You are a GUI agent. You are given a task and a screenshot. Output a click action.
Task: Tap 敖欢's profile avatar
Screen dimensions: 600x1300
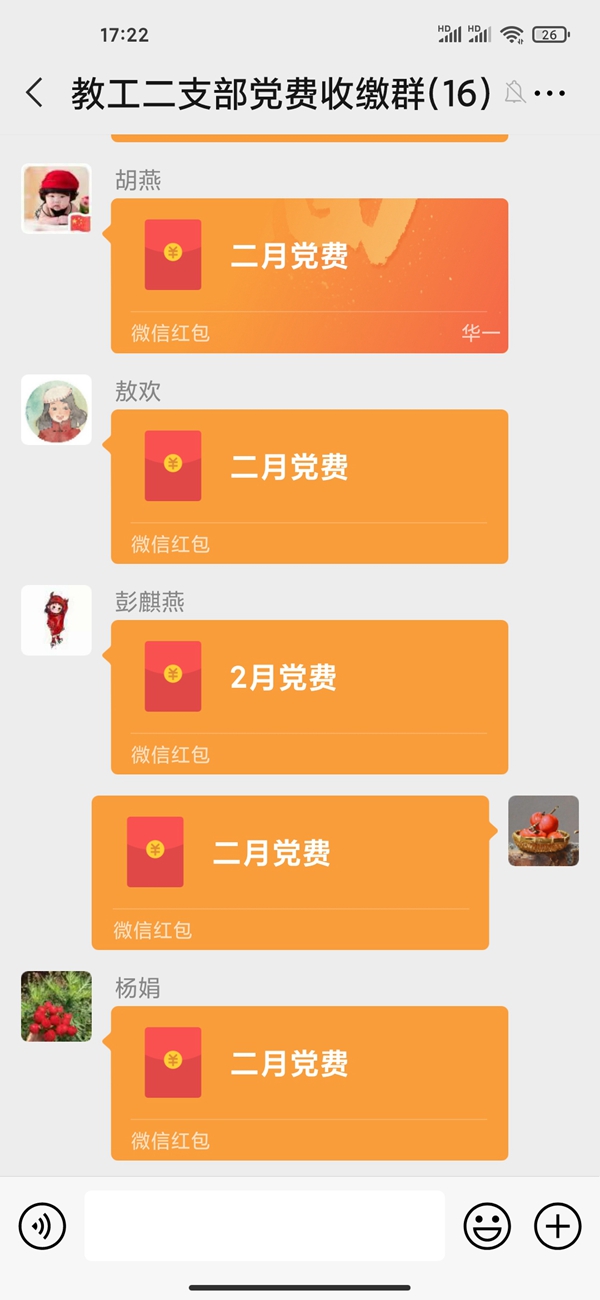tap(56, 410)
